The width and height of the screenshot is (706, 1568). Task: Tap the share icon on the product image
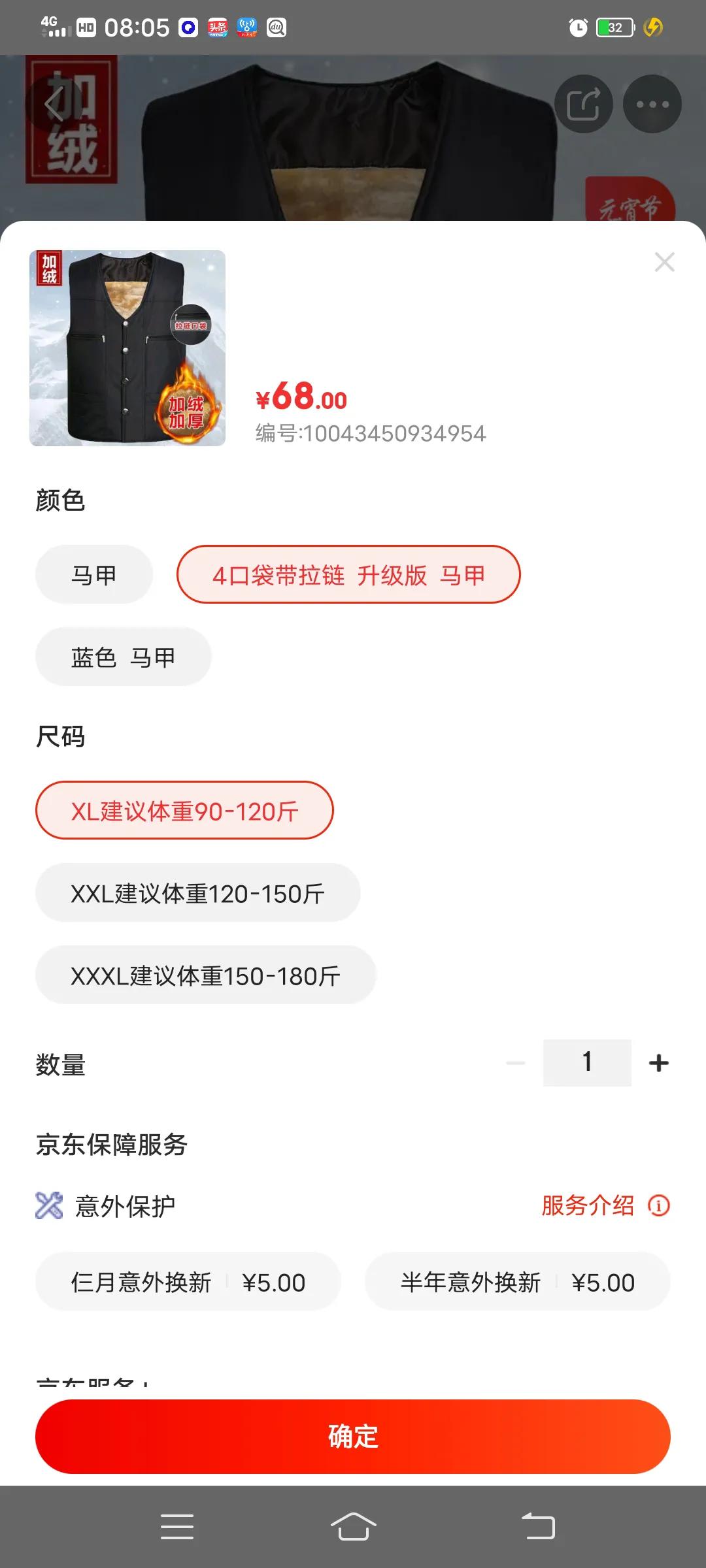click(584, 103)
